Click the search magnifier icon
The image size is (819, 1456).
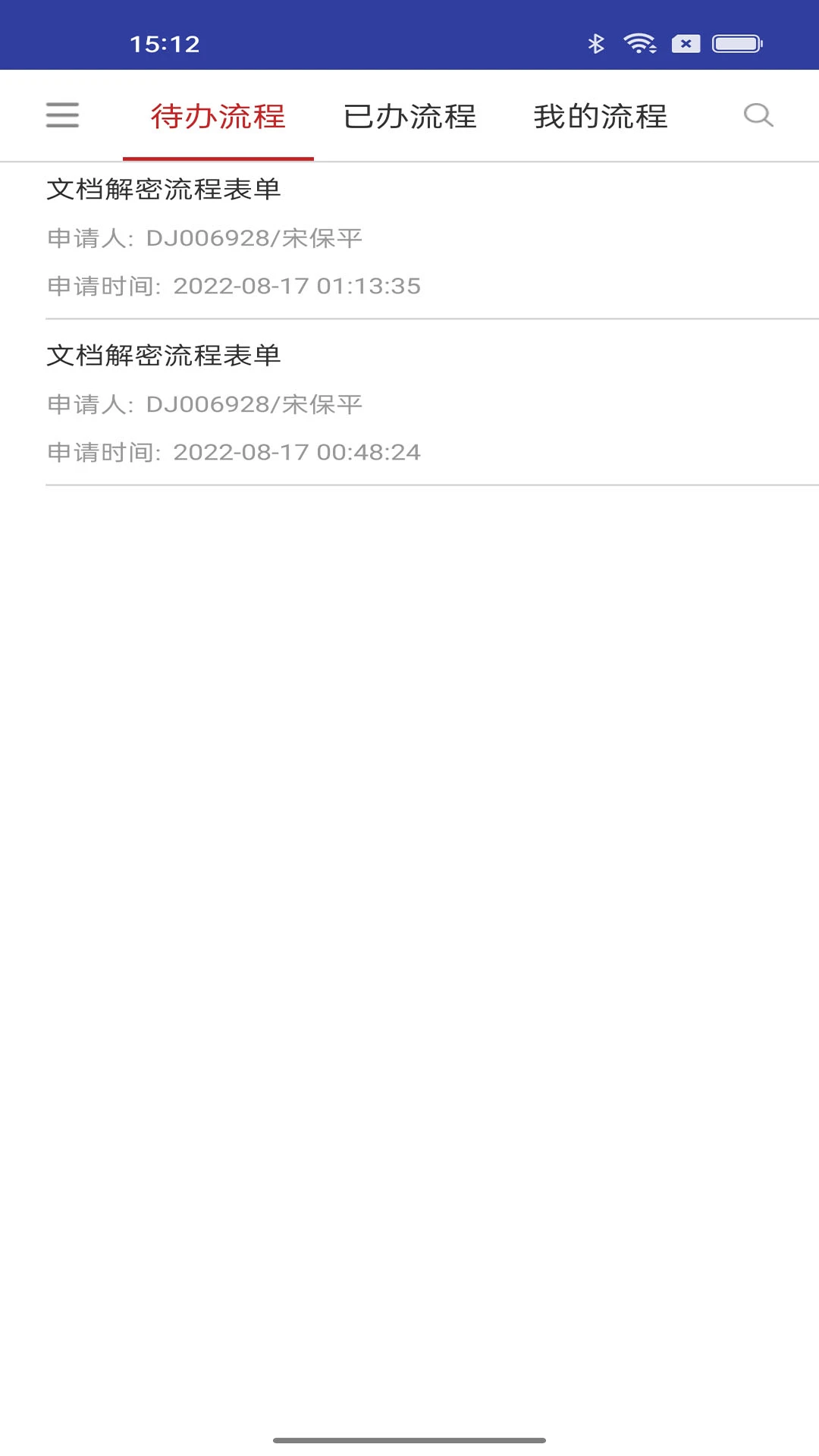757,115
